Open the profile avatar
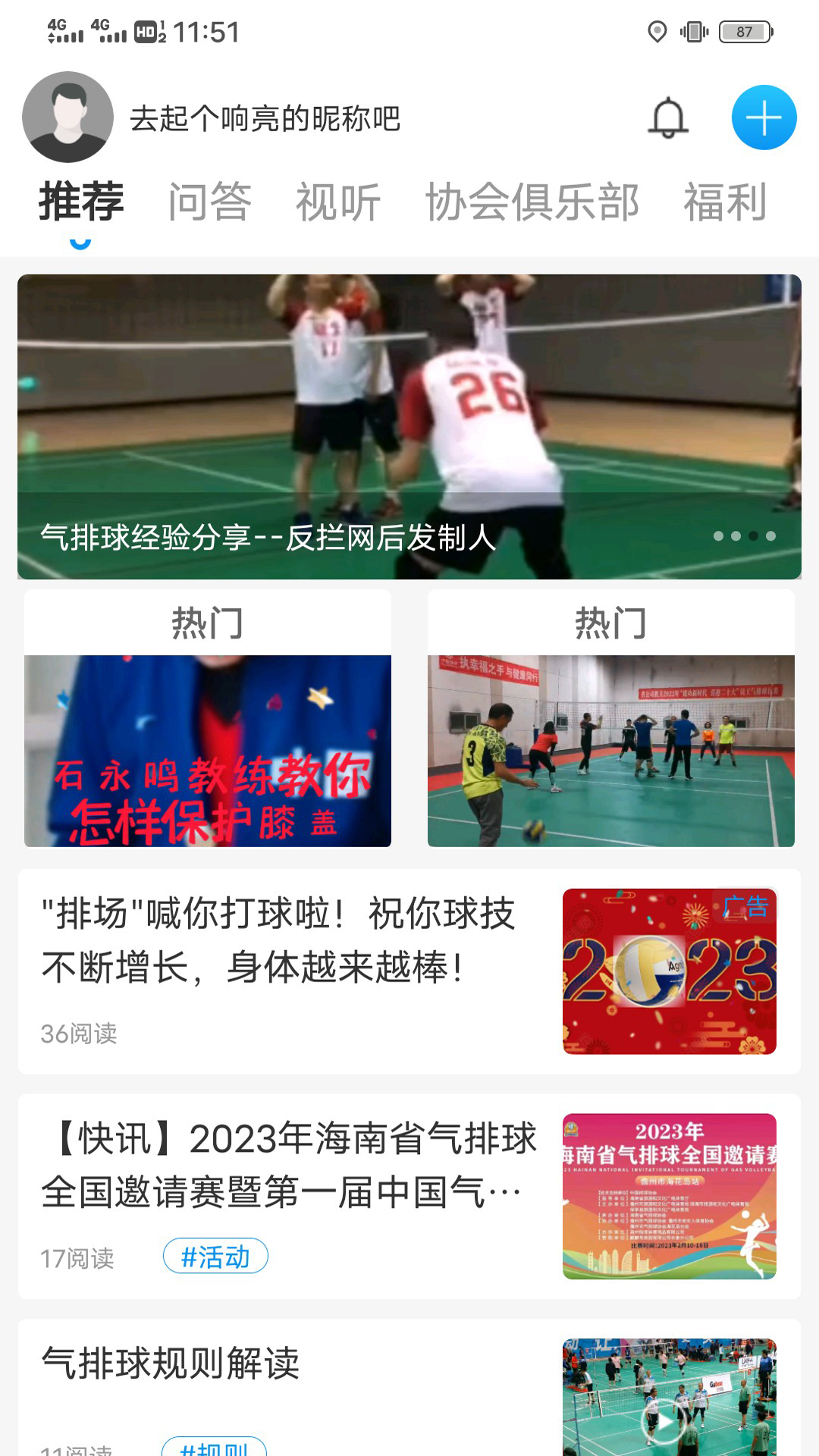This screenshot has height=1456, width=819. [x=68, y=118]
